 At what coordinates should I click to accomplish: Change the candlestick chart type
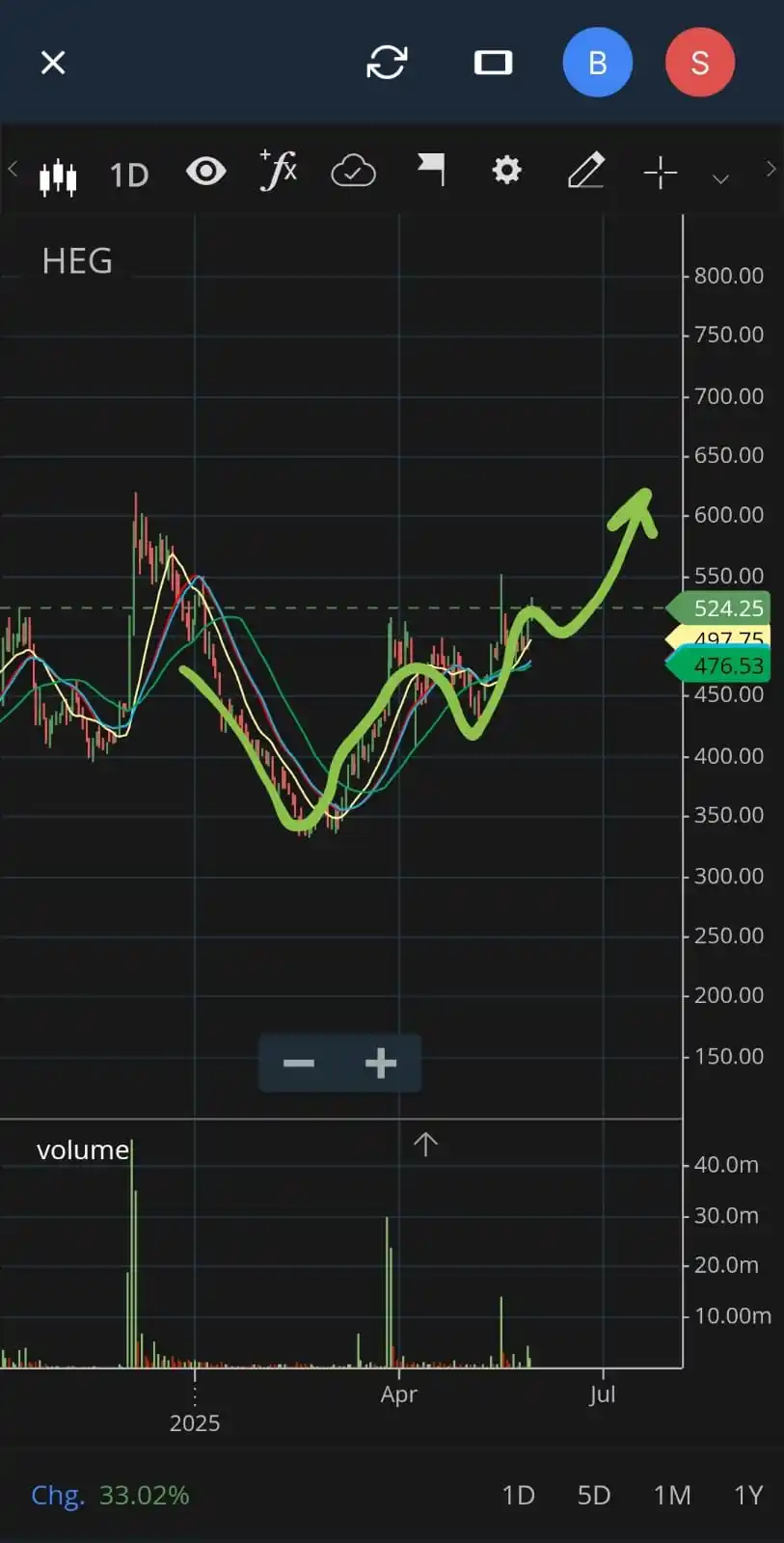point(58,176)
